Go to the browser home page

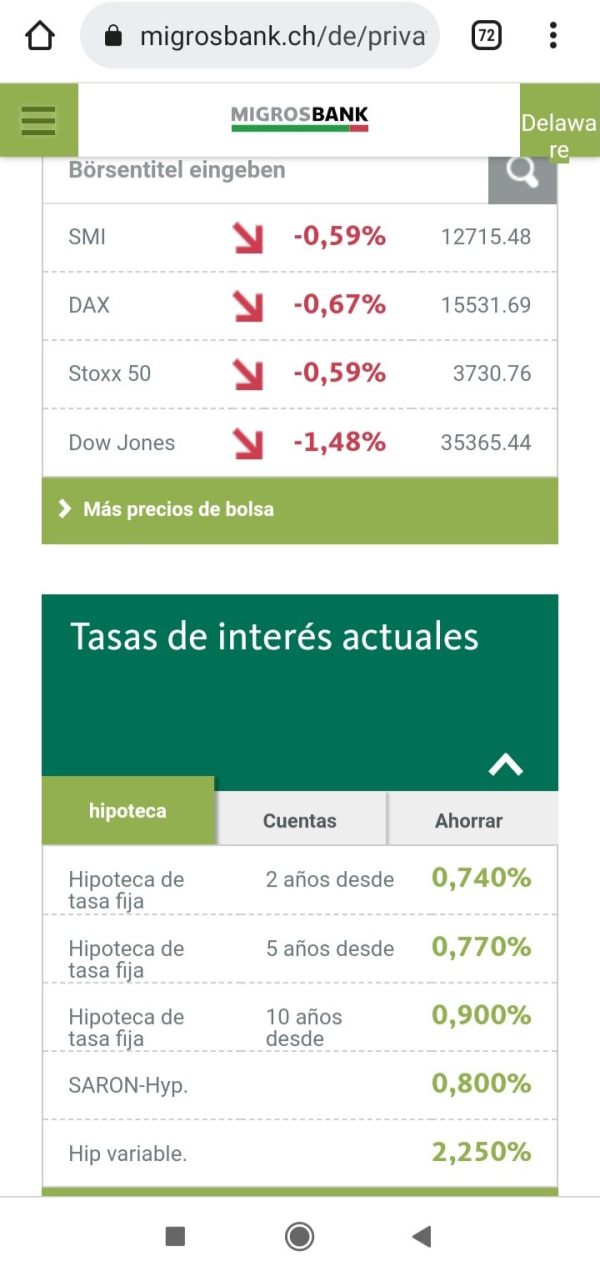tap(40, 36)
